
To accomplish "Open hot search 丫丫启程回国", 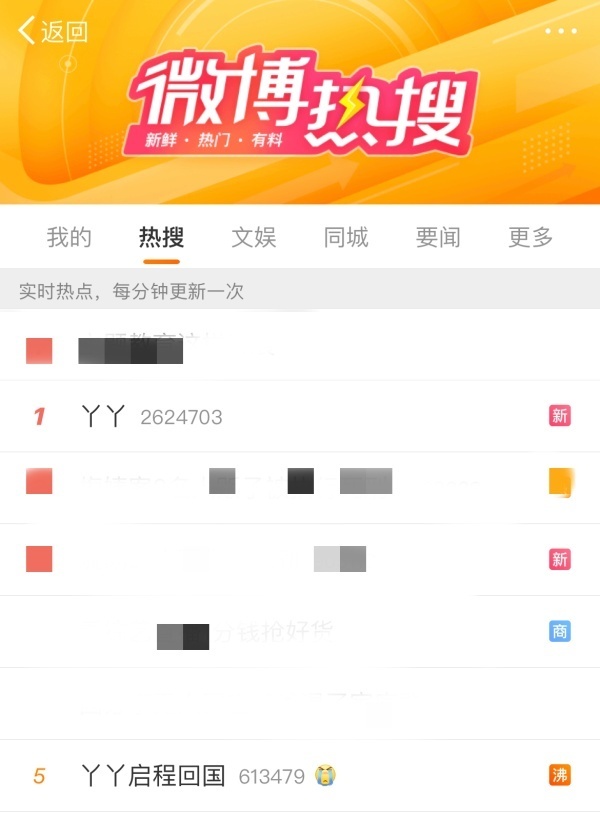I will [153, 775].
